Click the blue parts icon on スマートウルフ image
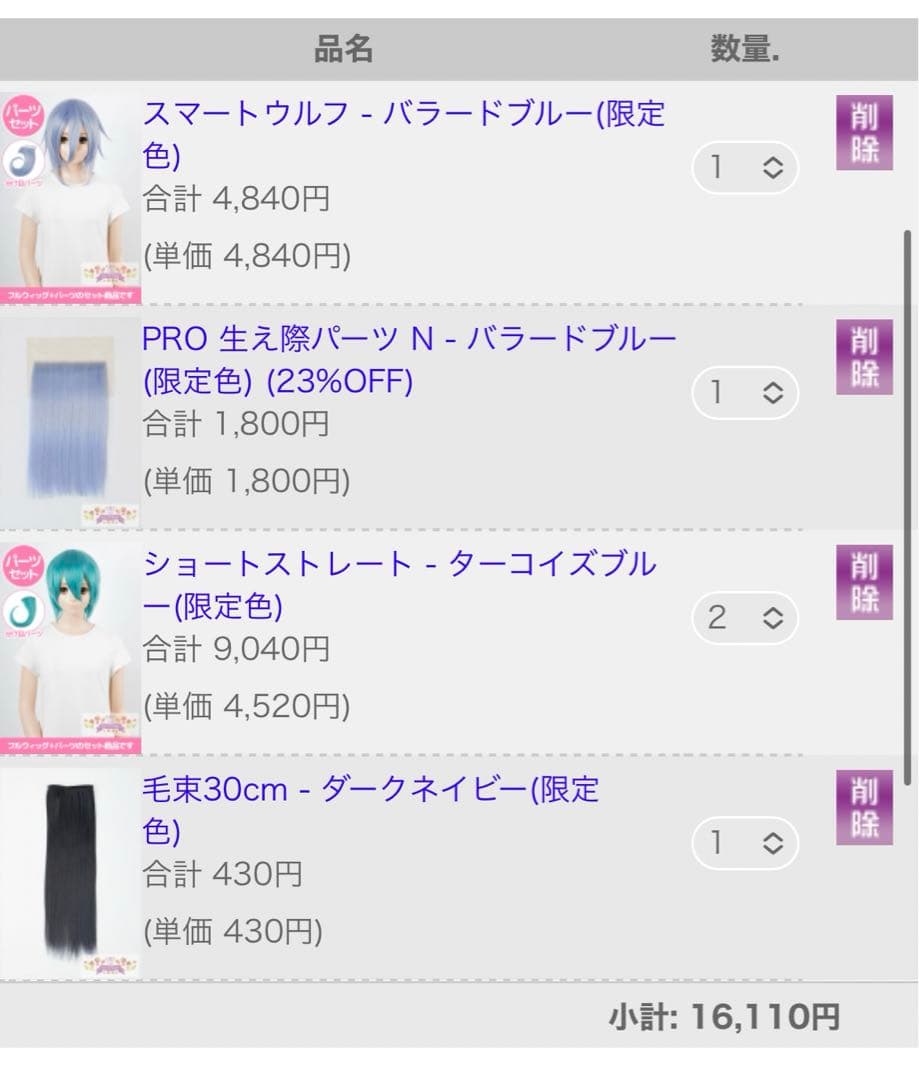Image resolution: width=919 pixels, height=1080 pixels. pos(22,160)
